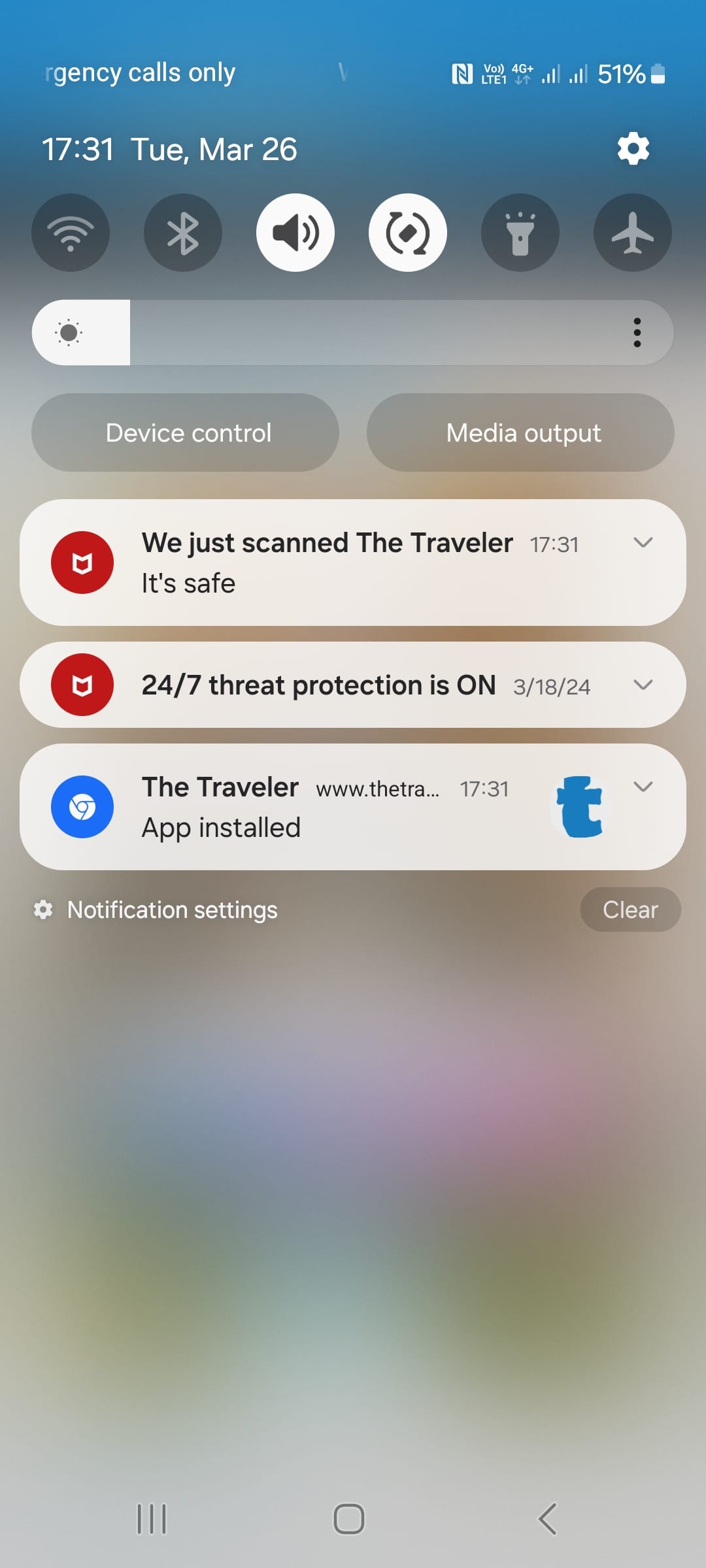Expand the threat protection notification chevron

tap(643, 685)
